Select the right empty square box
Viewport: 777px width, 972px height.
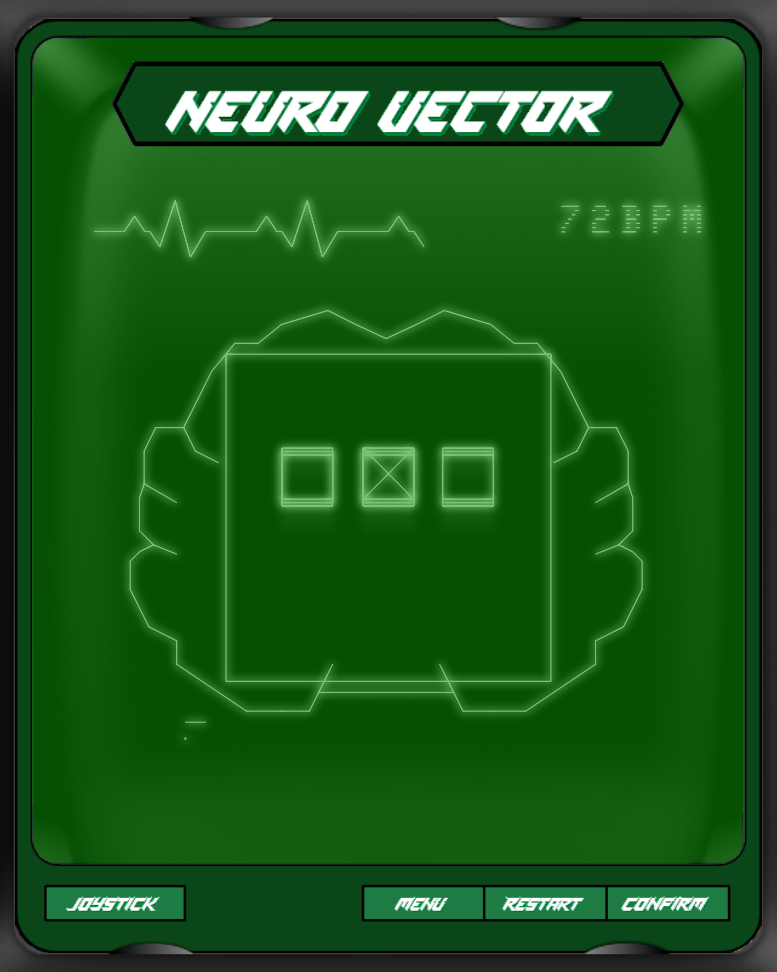pos(468,476)
